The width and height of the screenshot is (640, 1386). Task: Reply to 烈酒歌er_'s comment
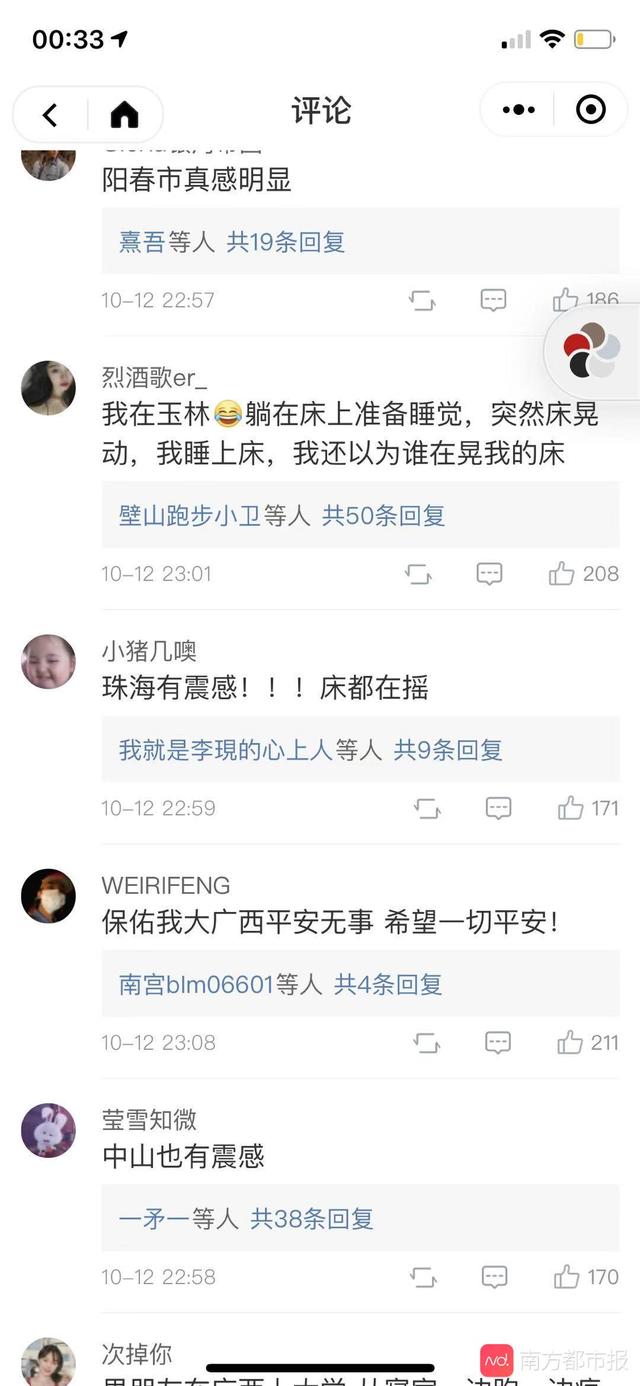pyautogui.click(x=489, y=574)
